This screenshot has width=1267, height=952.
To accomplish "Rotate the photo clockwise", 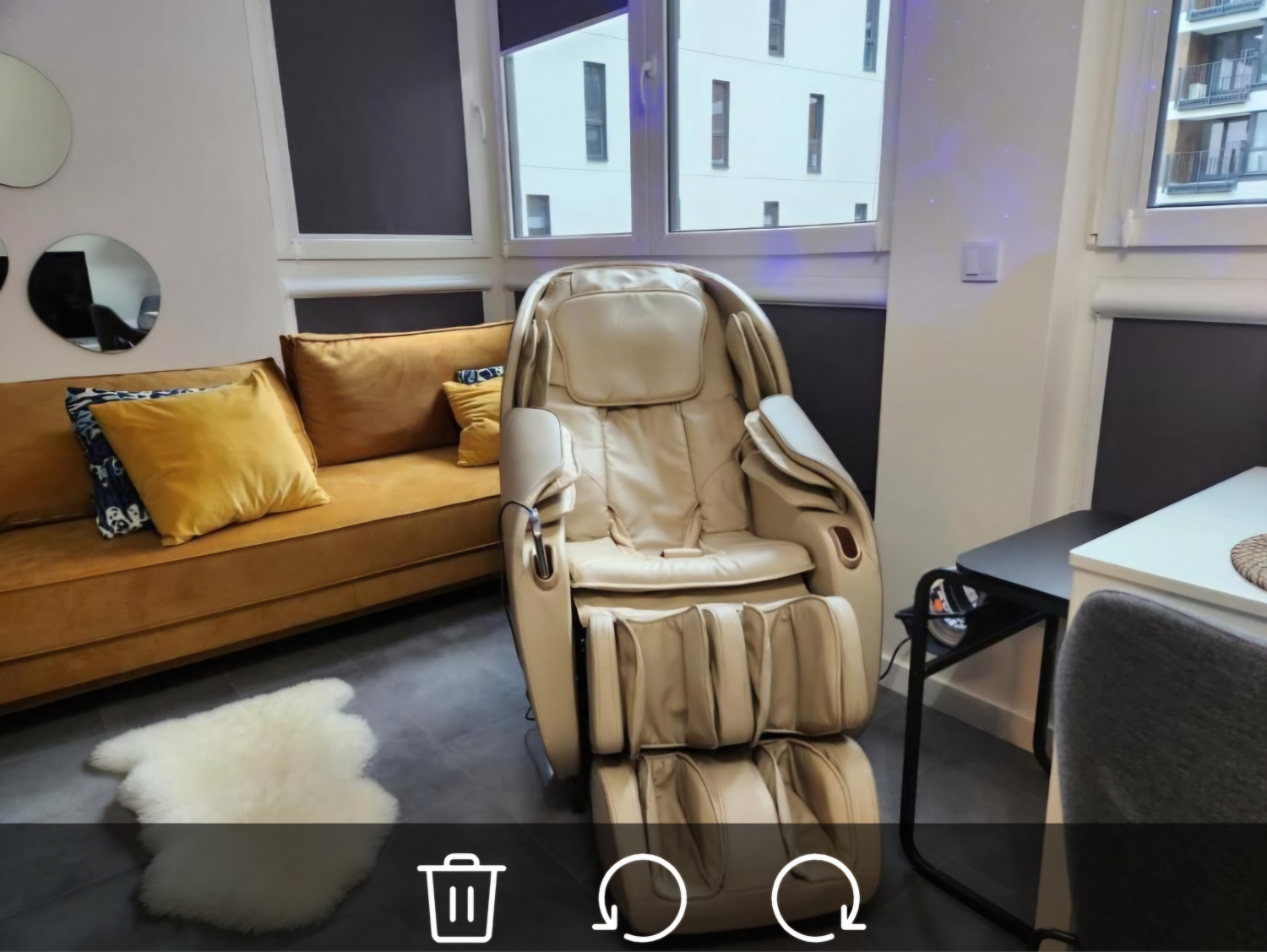I will coord(818,898).
